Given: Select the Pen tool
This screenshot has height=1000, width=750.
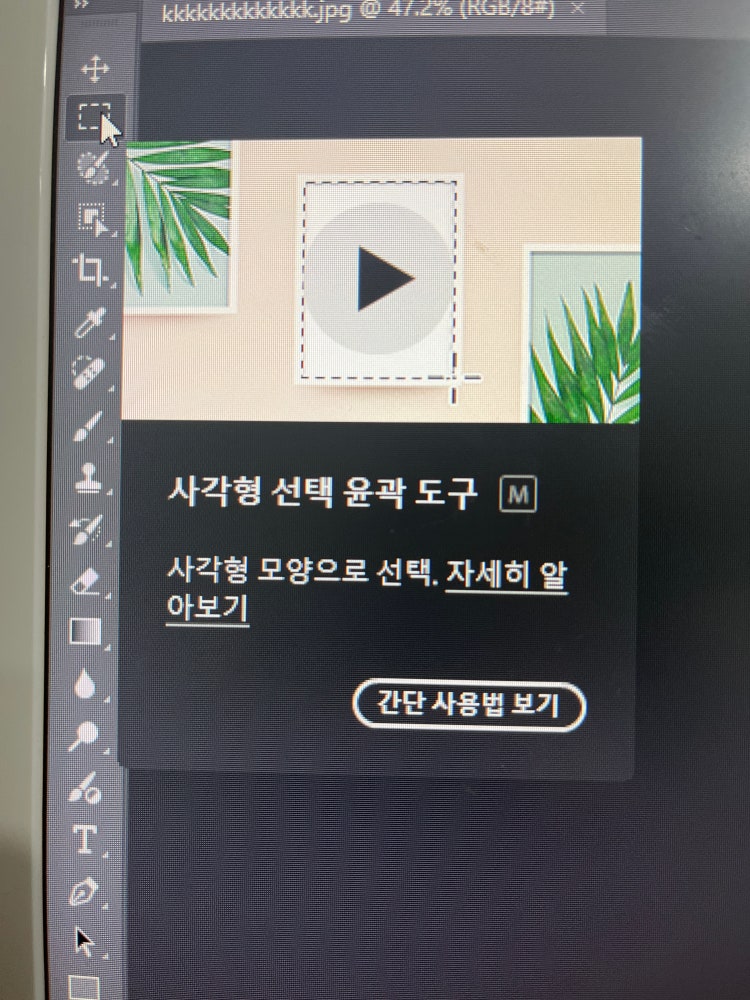Looking at the screenshot, I should click(84, 890).
